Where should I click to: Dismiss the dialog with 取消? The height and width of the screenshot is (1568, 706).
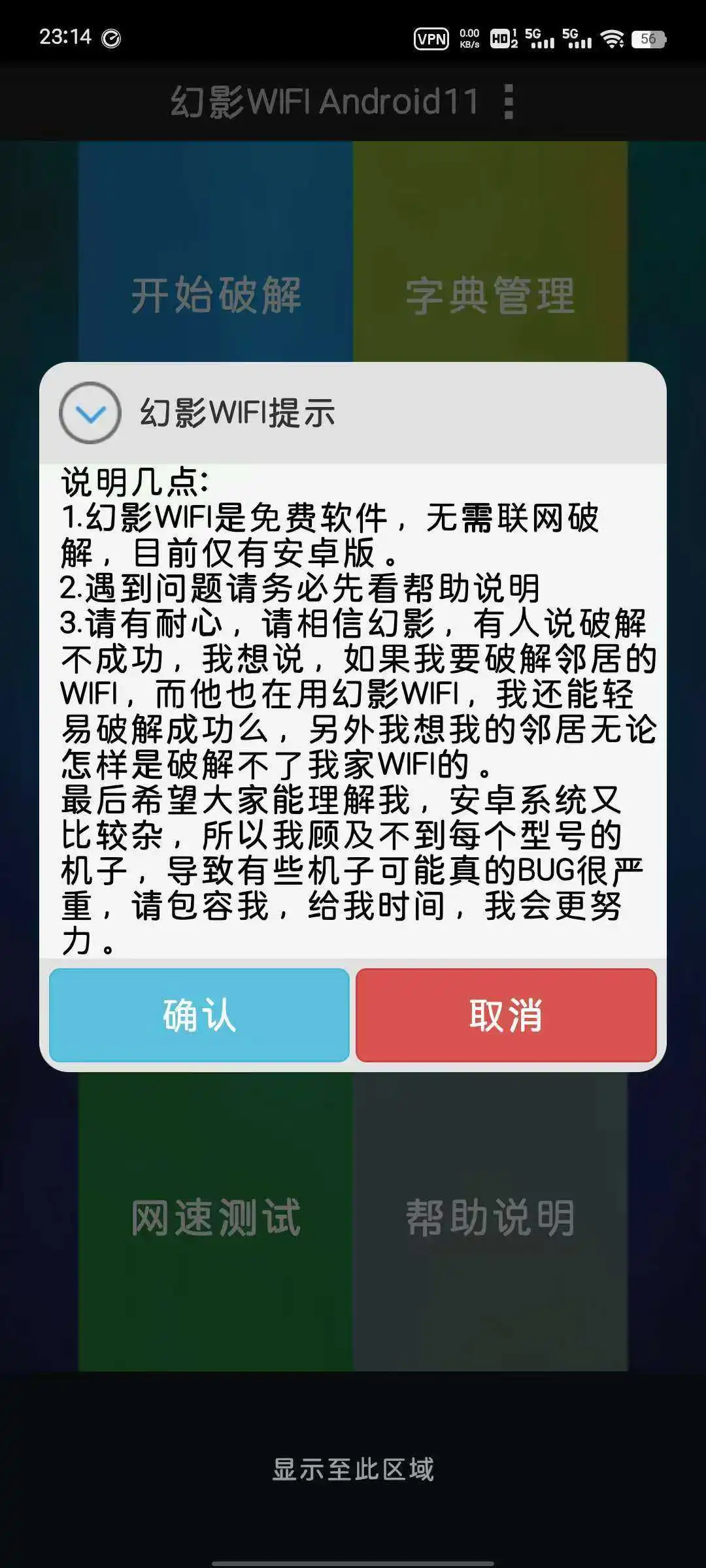point(506,1015)
